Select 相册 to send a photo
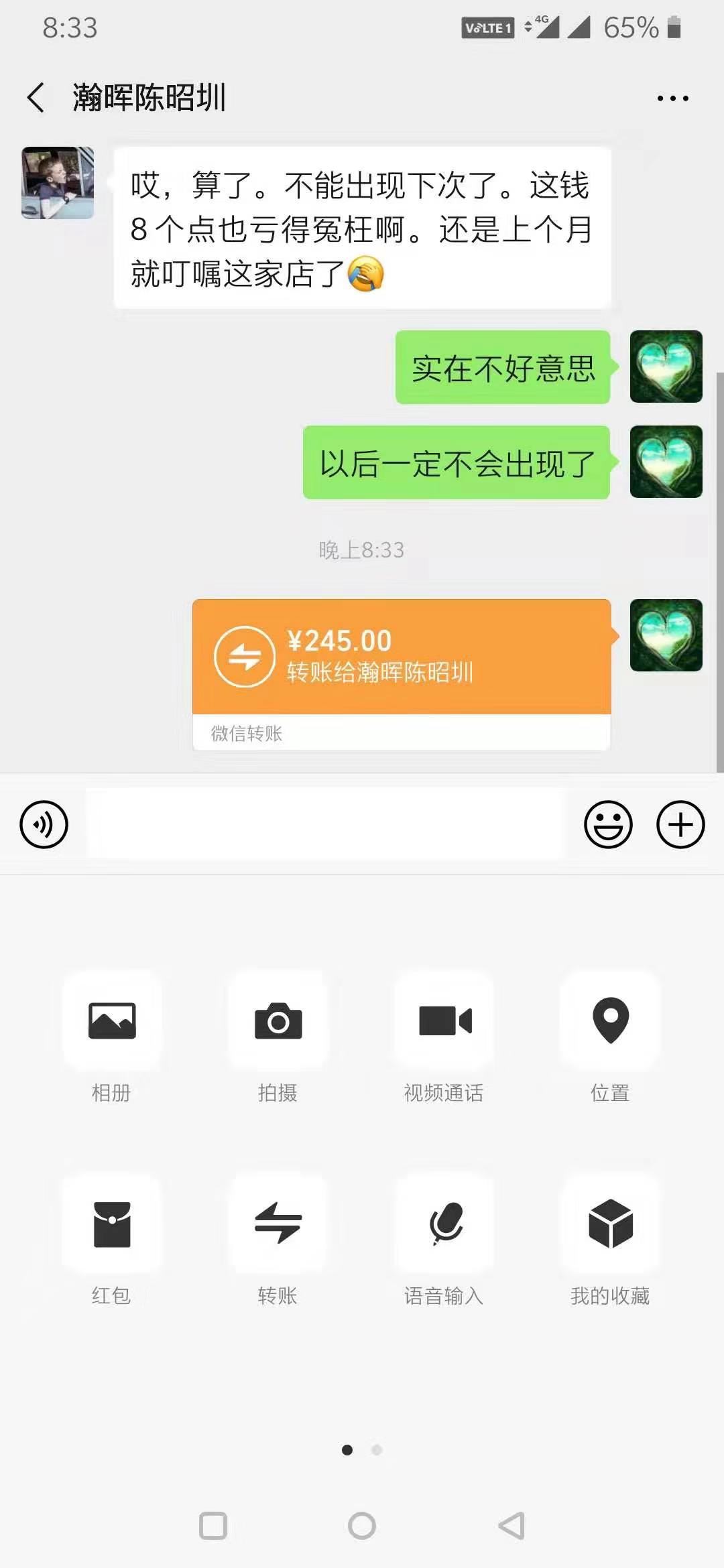 point(112,1021)
